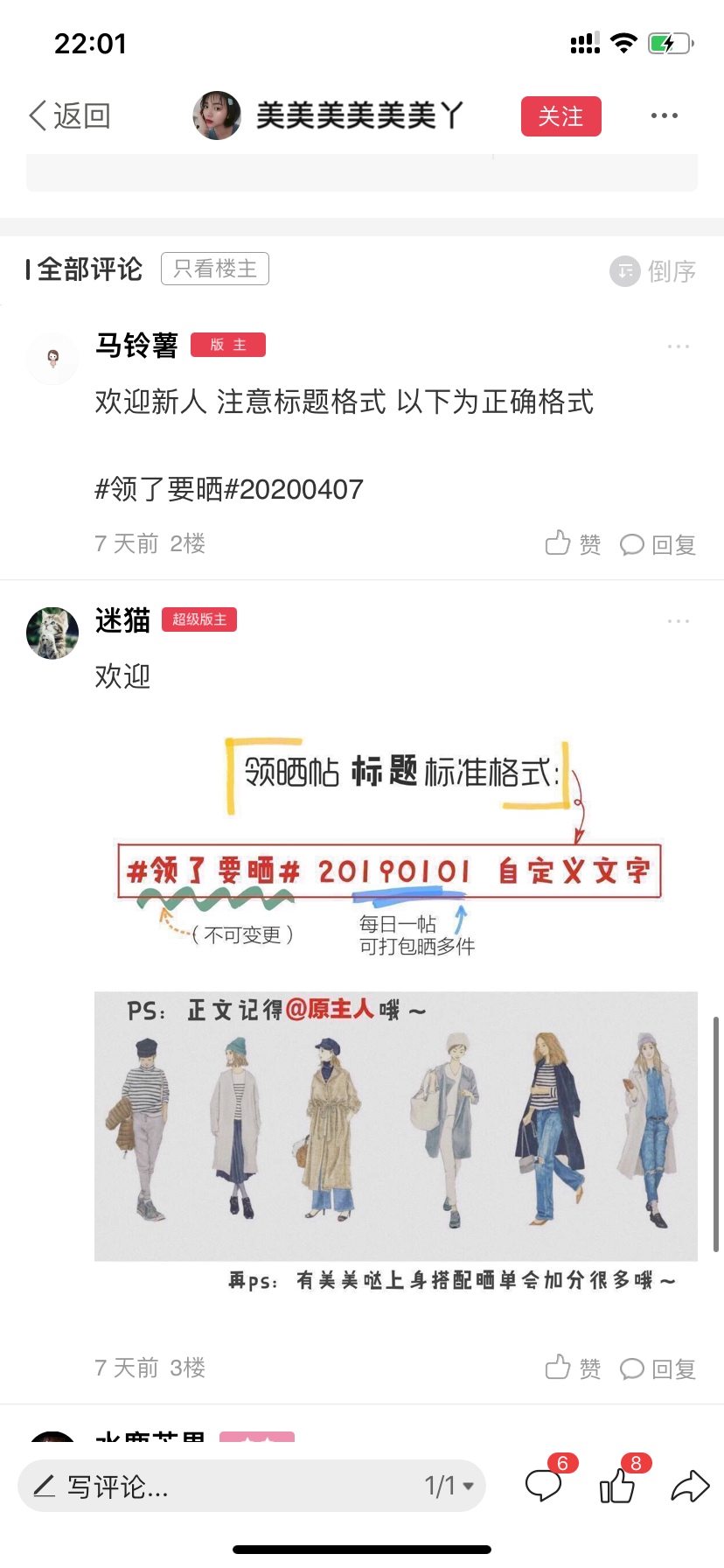Viewport: 724px width, 1568px height.
Task: Switch comment order with 倒序
Action: pyautogui.click(x=653, y=271)
